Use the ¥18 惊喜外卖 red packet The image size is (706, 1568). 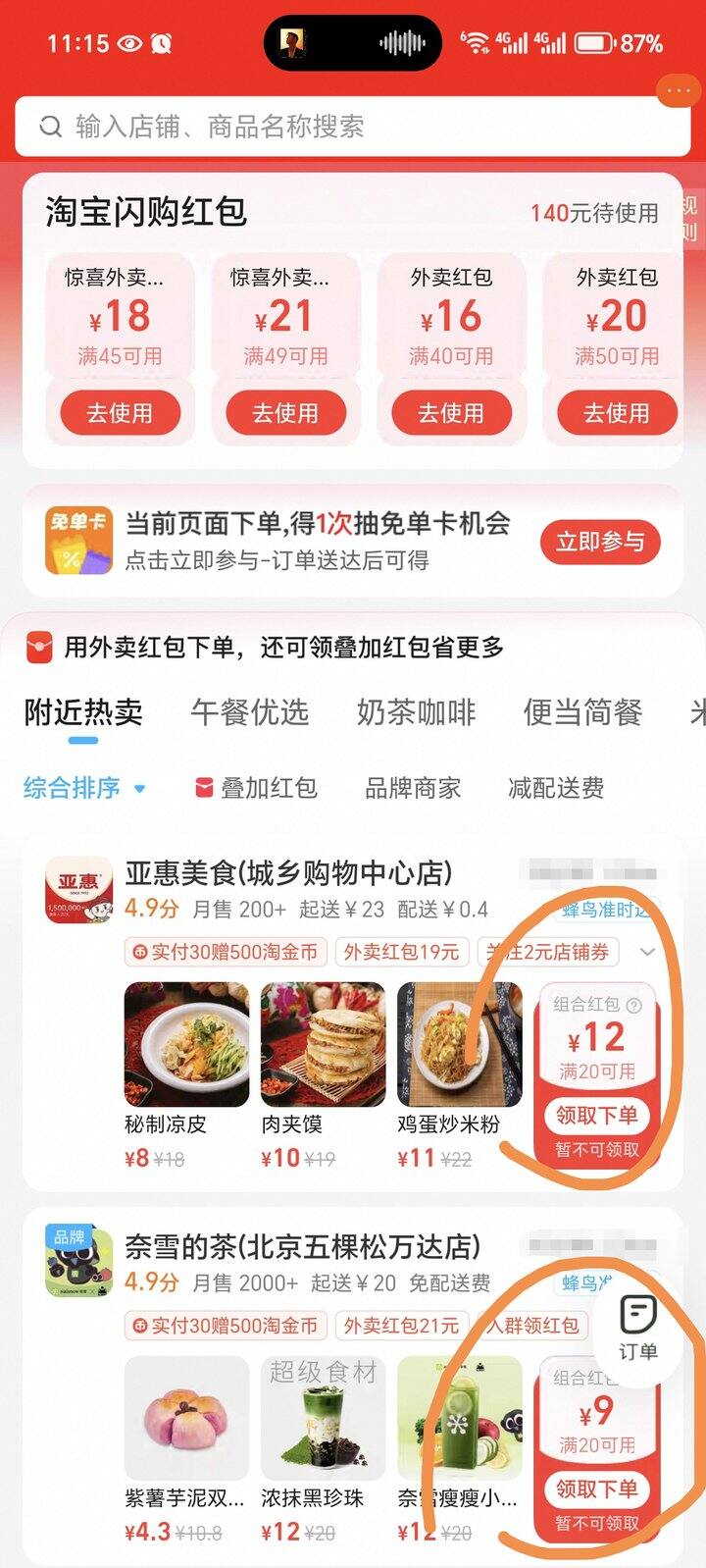click(x=120, y=413)
